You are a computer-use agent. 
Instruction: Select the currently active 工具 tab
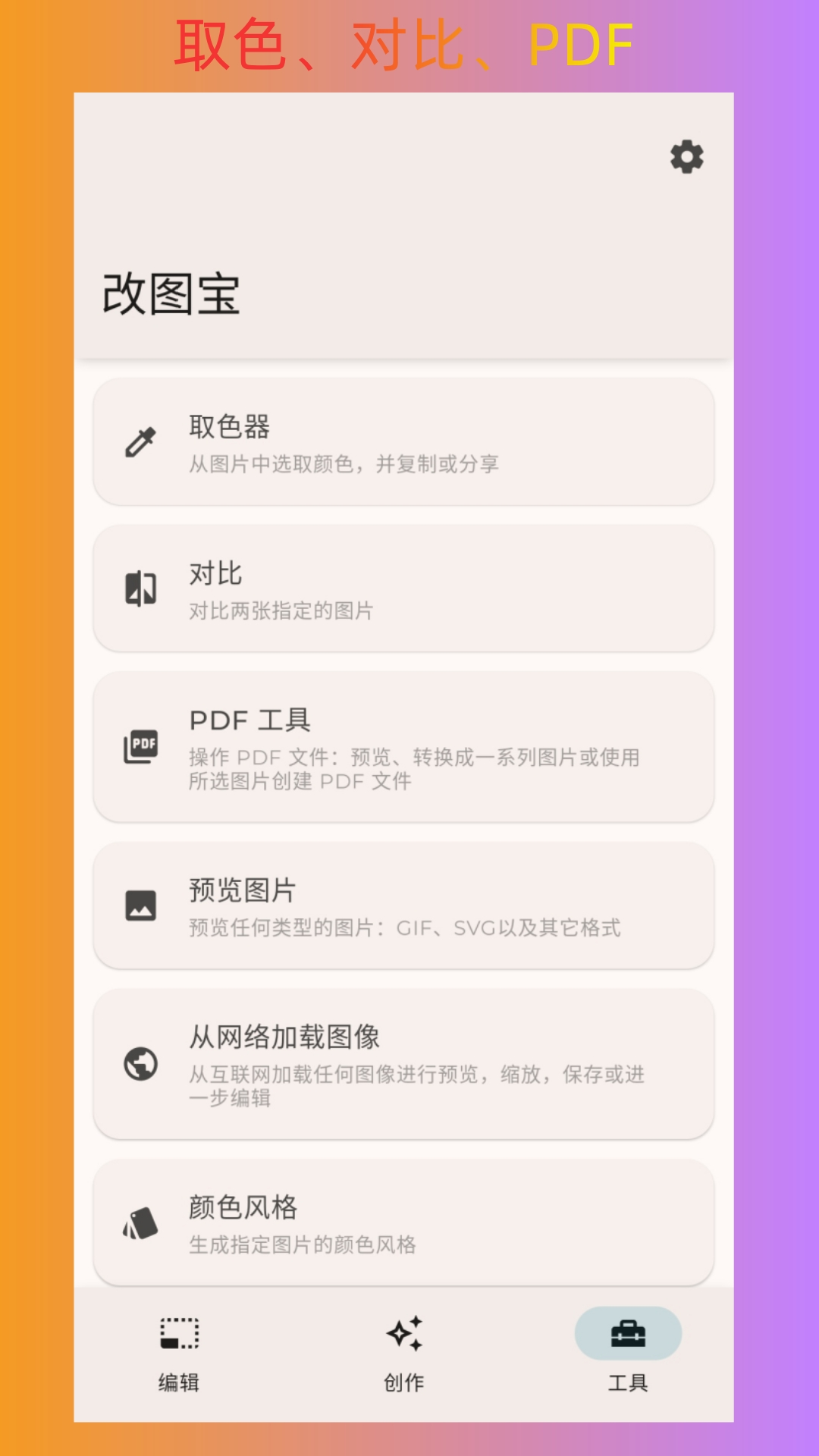click(627, 1361)
